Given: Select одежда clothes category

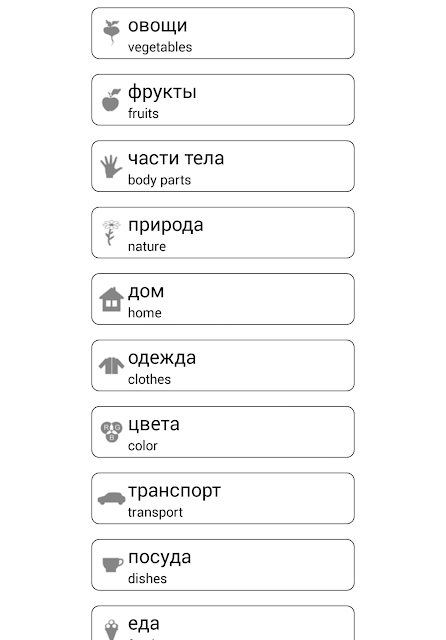Looking at the screenshot, I should 223,365.
